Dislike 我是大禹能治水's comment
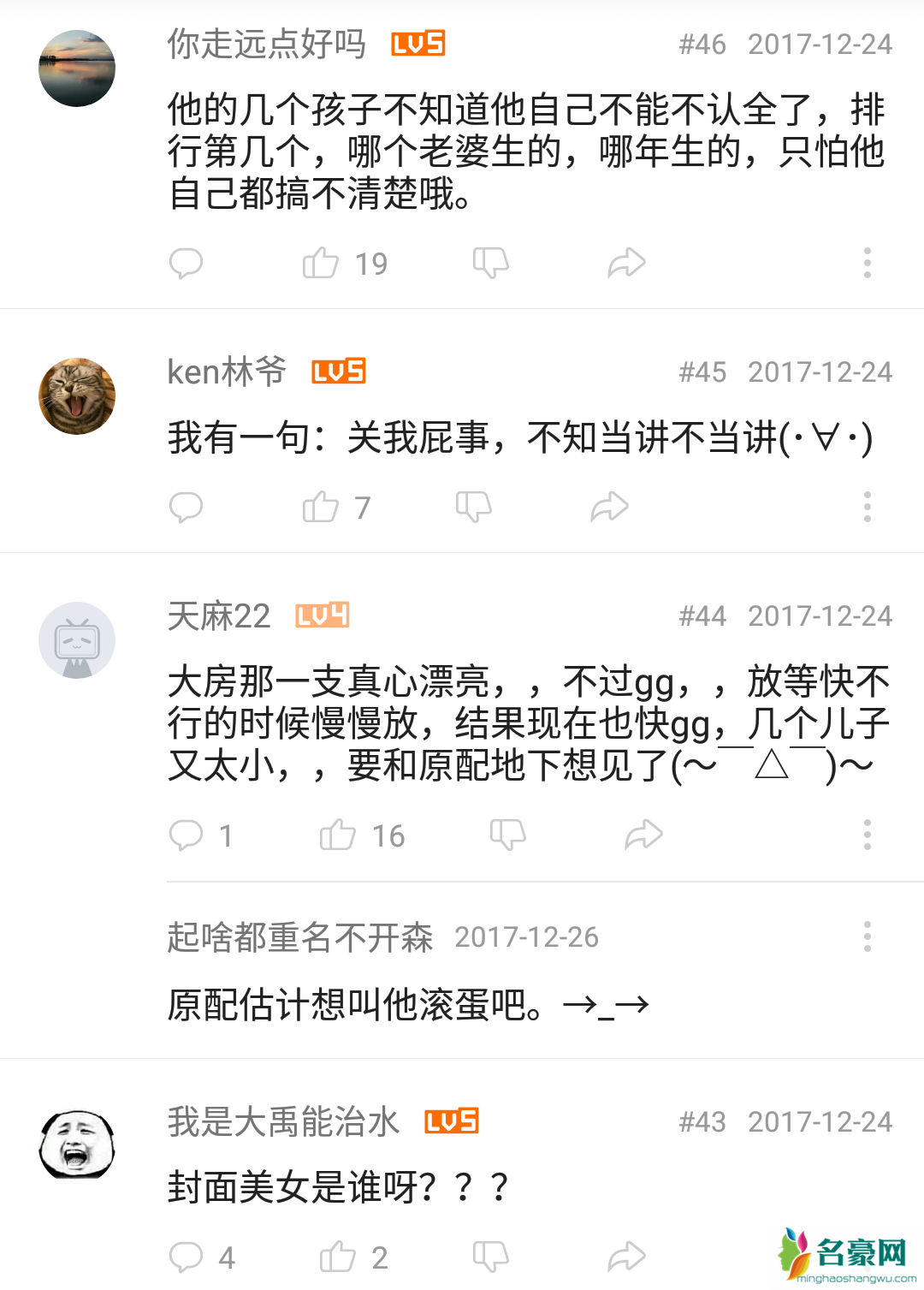This screenshot has height=1290, width=924. [491, 1257]
